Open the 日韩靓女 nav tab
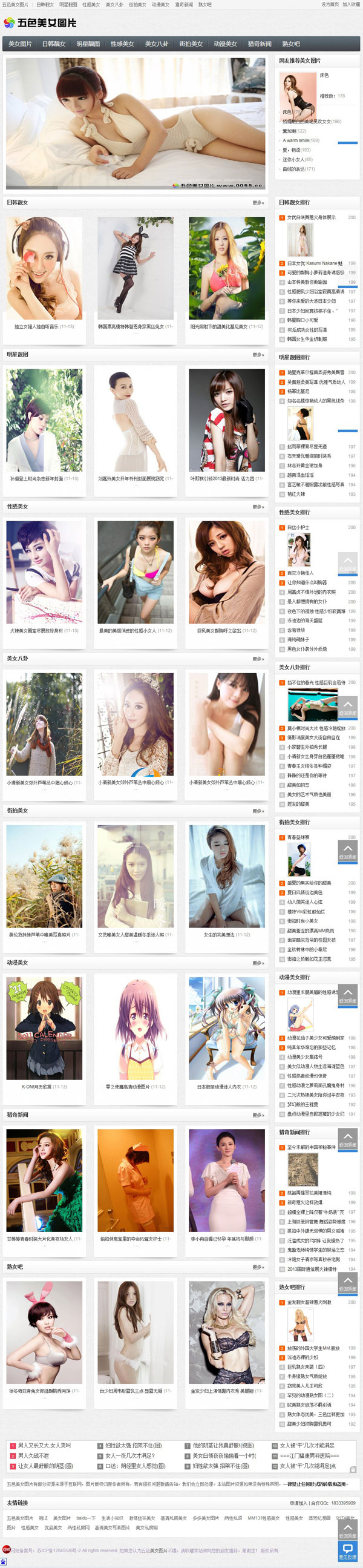Viewport: 363px width, 1568px height. tap(53, 44)
